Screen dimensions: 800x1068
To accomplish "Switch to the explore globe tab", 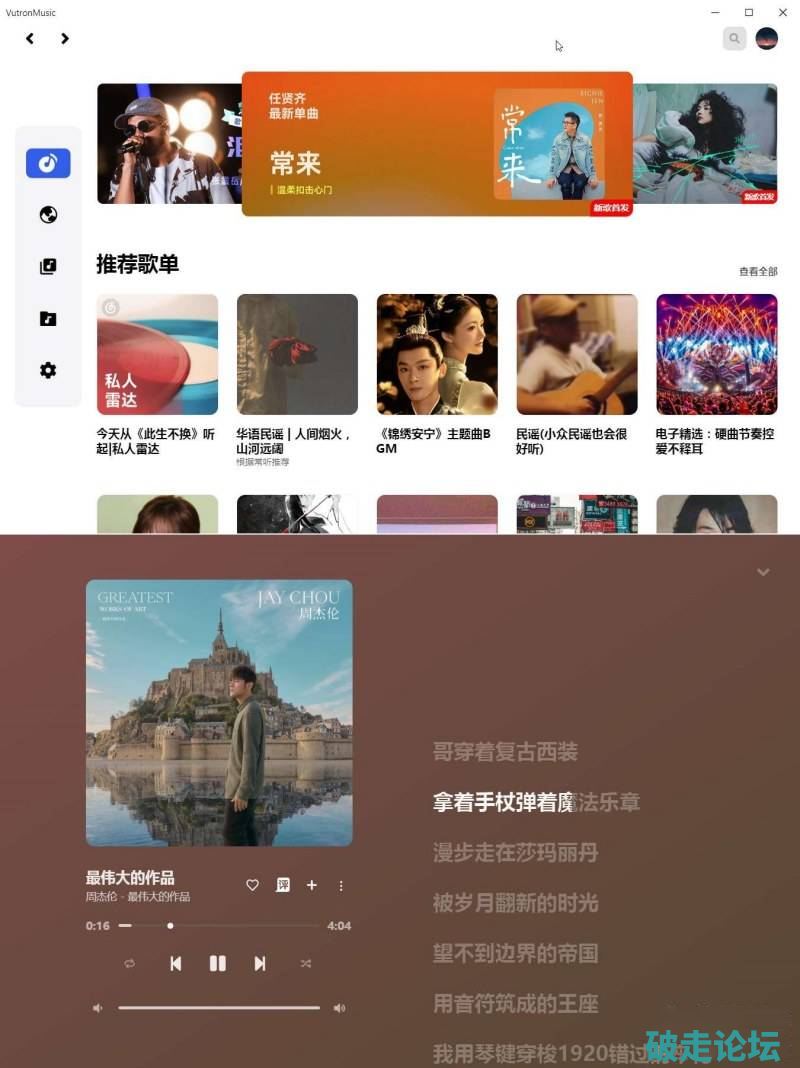I will 48,215.
